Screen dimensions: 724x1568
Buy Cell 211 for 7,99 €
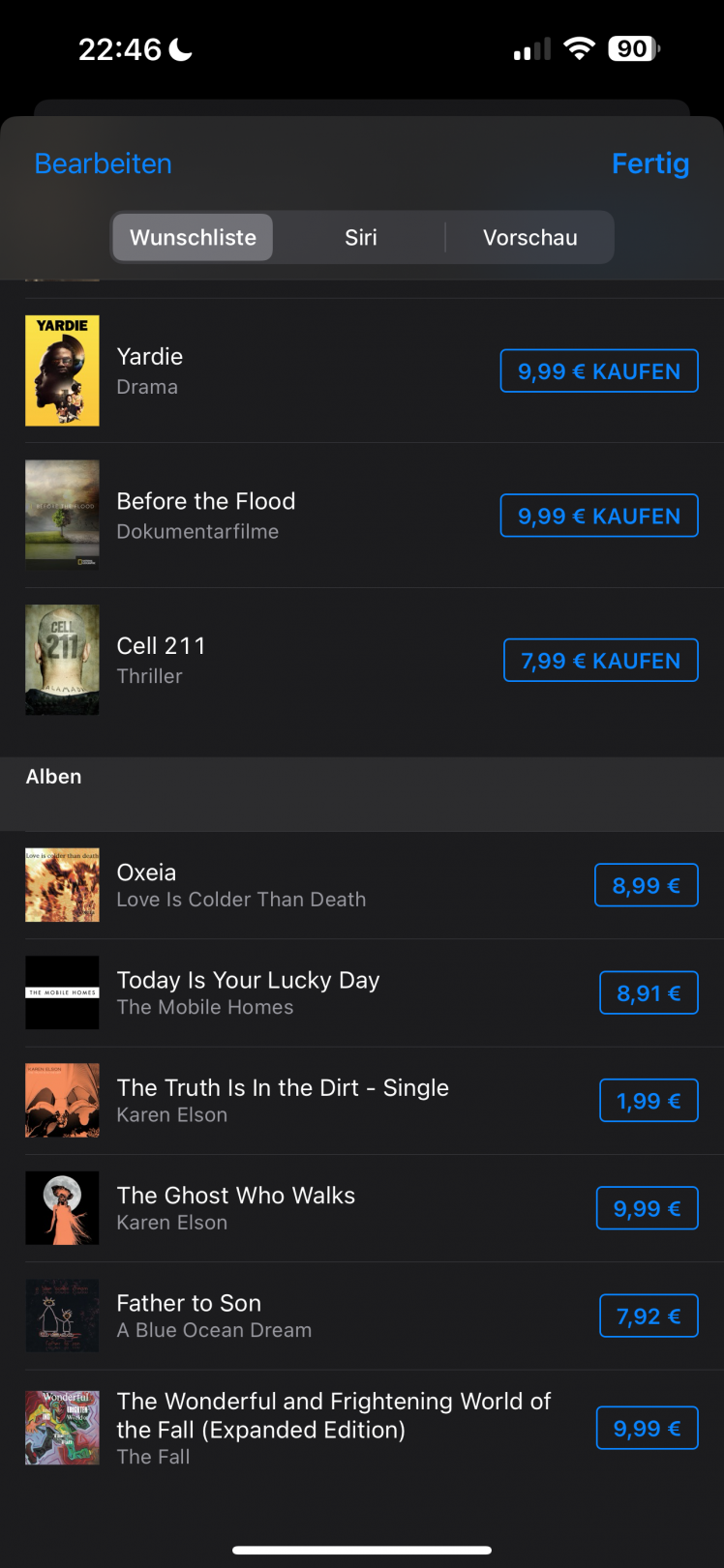coord(600,661)
